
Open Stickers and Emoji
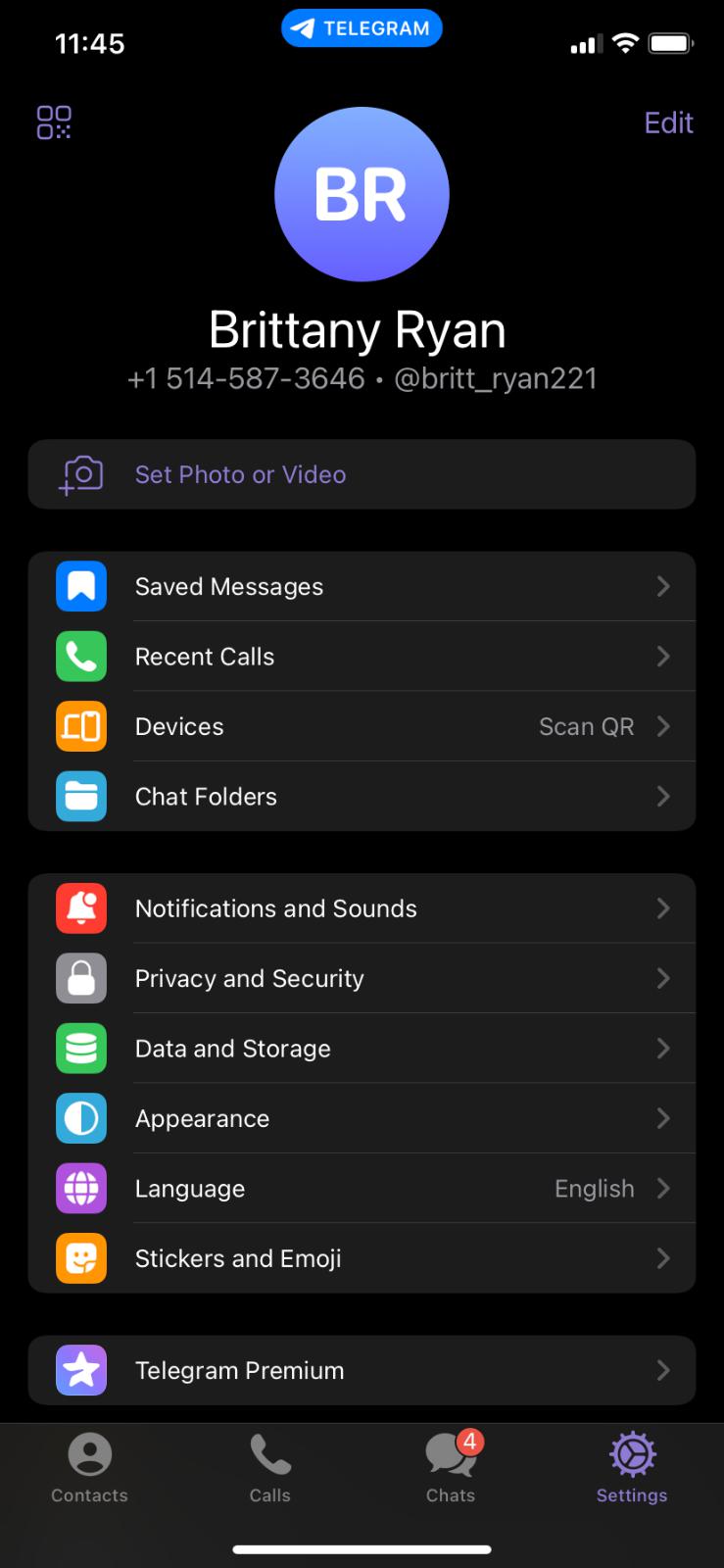coord(362,1258)
